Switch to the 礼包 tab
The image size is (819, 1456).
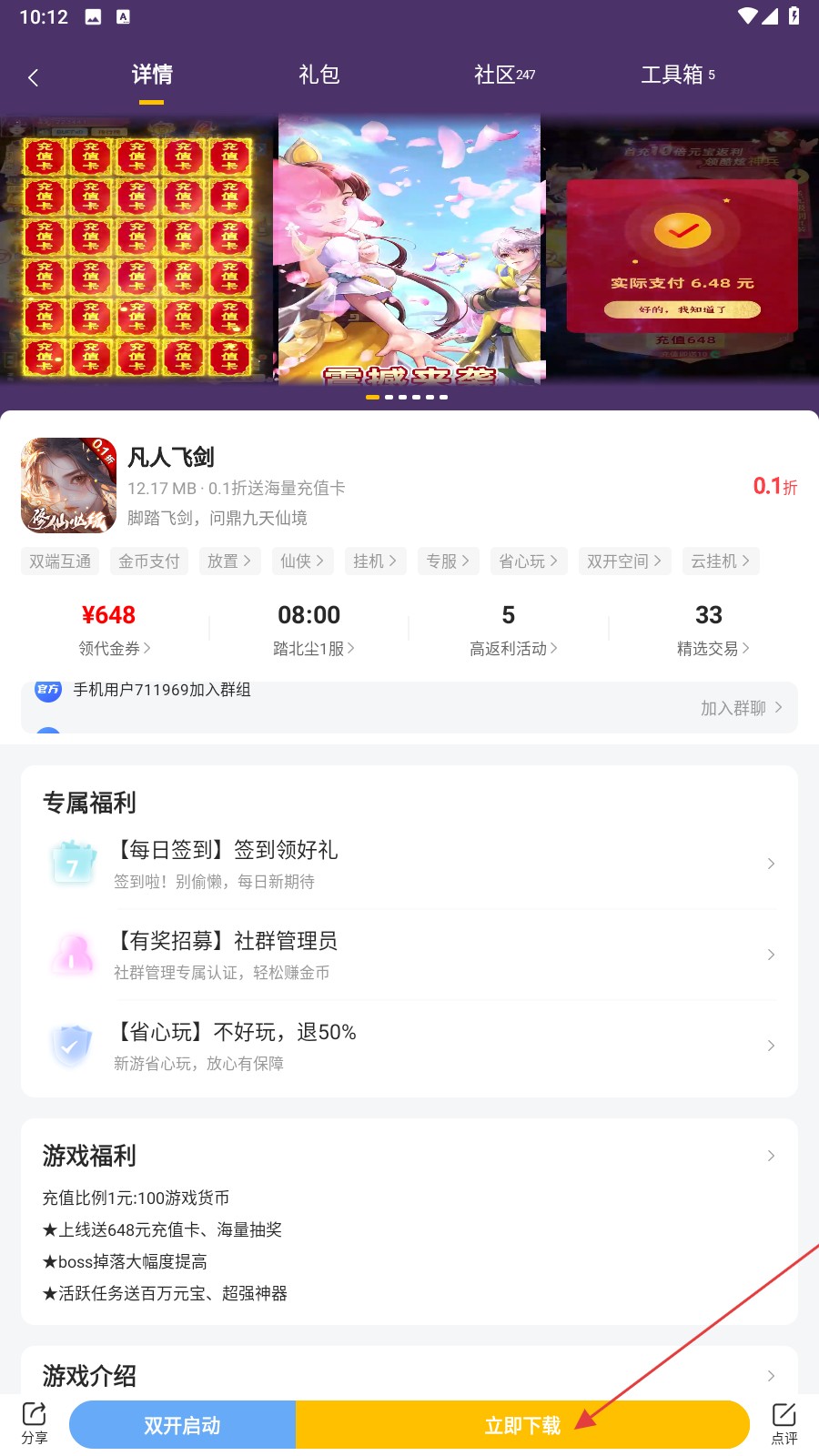(318, 75)
